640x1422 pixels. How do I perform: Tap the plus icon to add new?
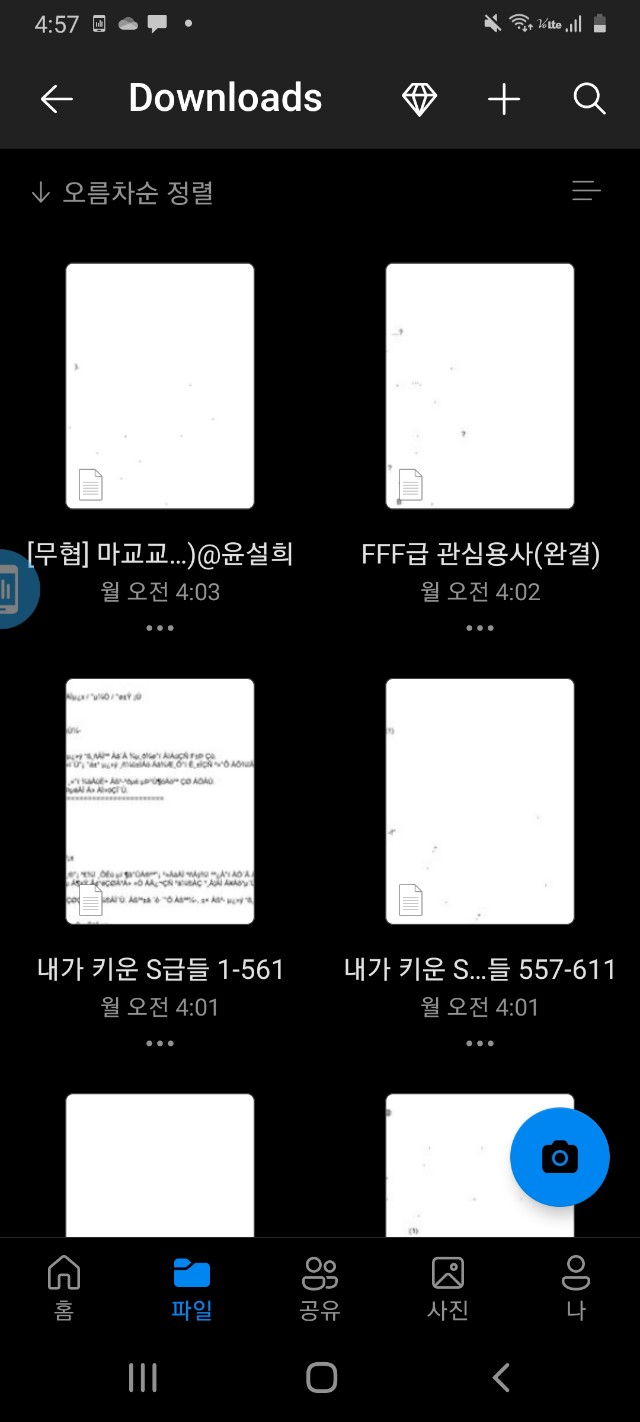click(x=504, y=99)
